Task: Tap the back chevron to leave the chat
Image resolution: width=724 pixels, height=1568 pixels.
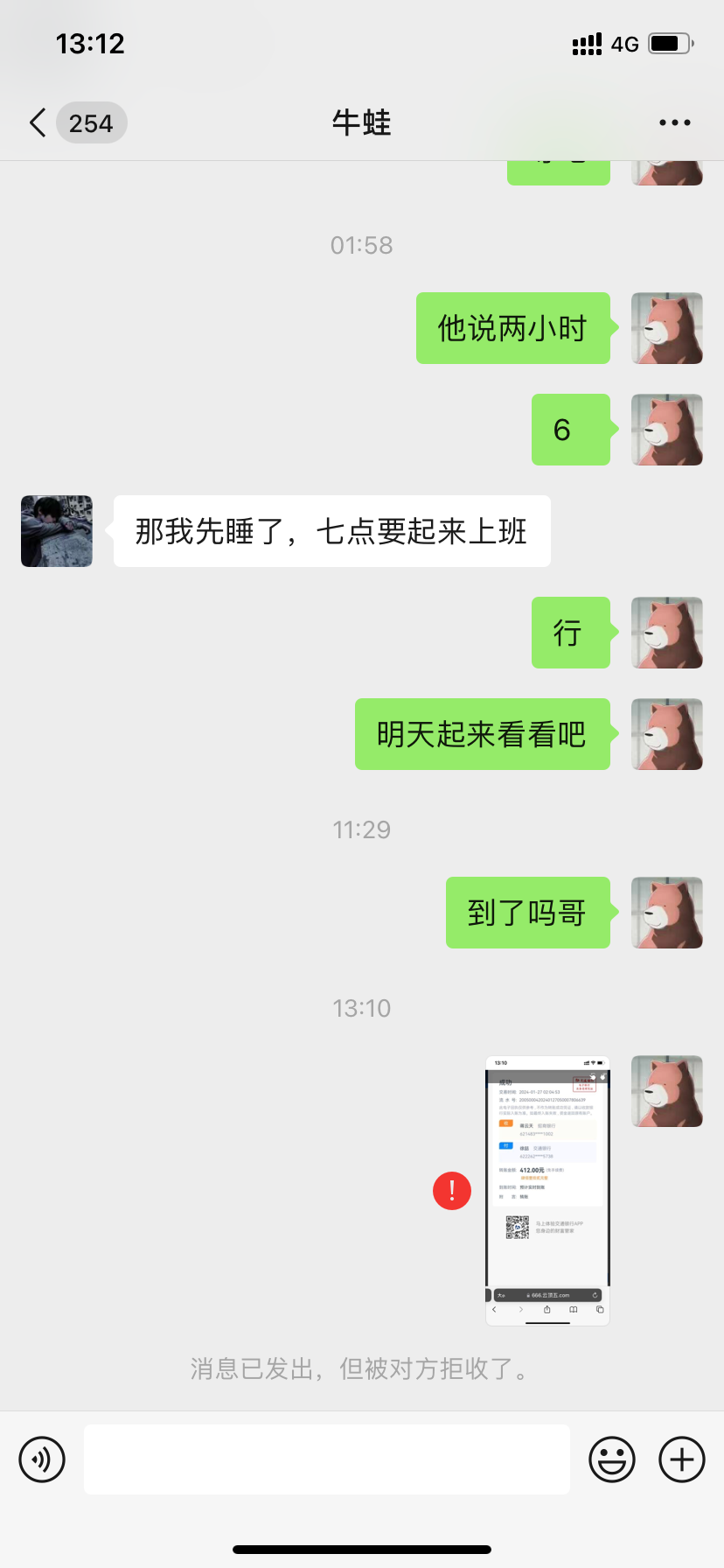Action: [36, 122]
